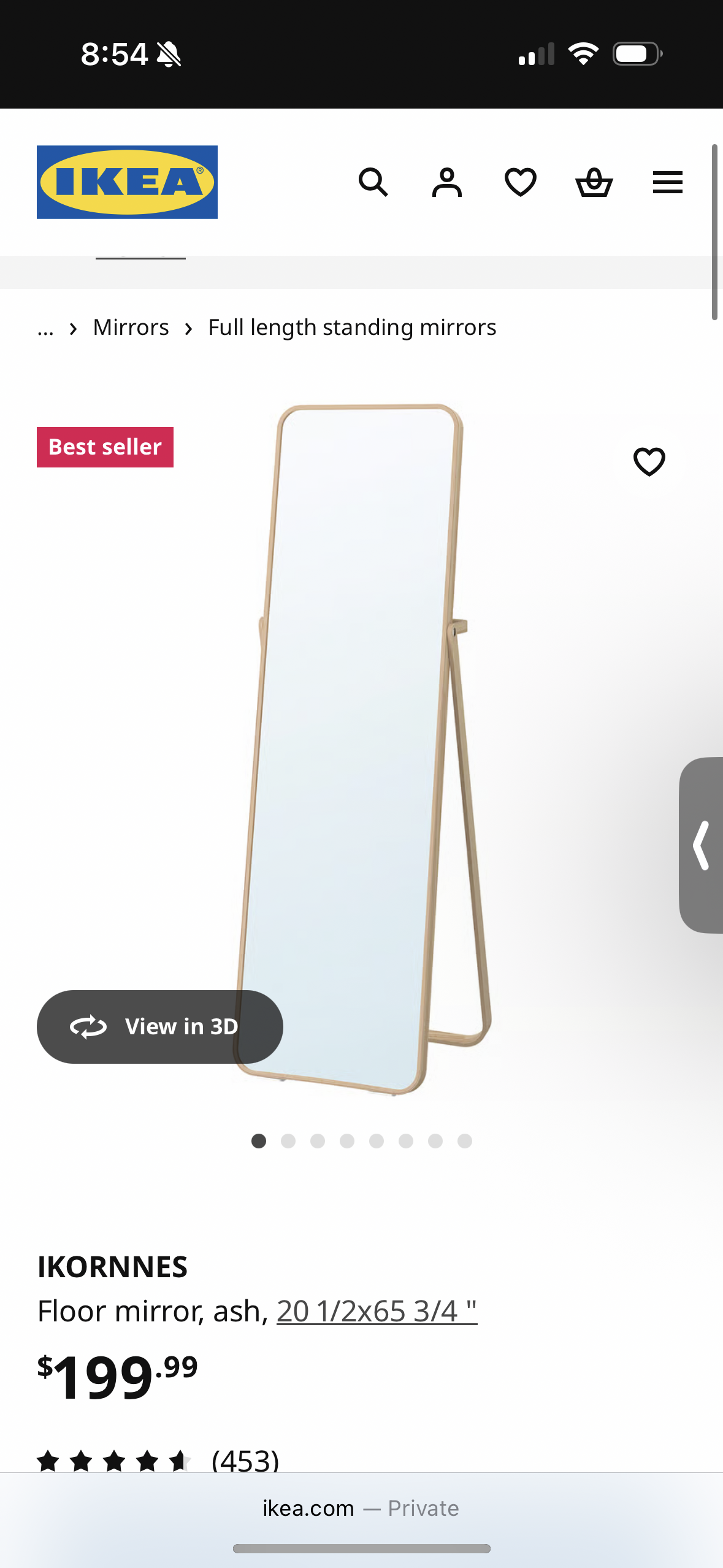The width and height of the screenshot is (723, 1568).
Task: Open the account profile icon
Action: pos(446,182)
